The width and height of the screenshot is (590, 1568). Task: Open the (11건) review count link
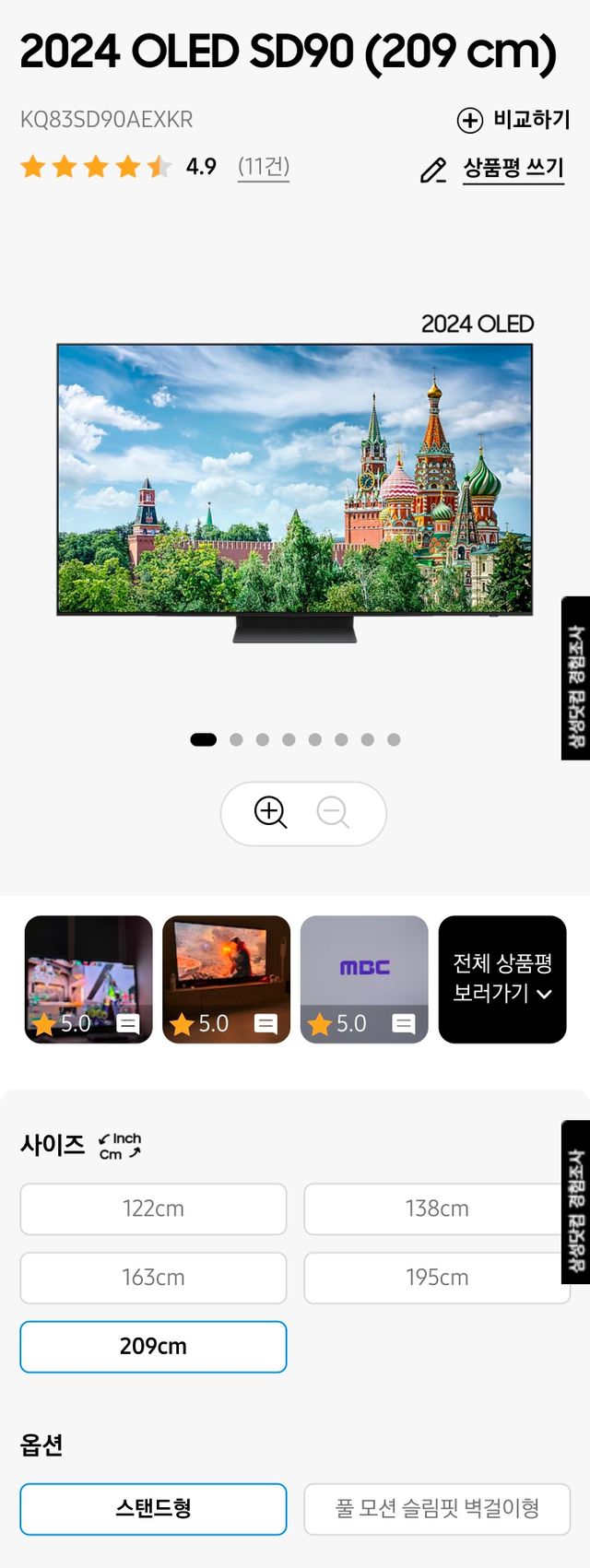[x=264, y=167]
